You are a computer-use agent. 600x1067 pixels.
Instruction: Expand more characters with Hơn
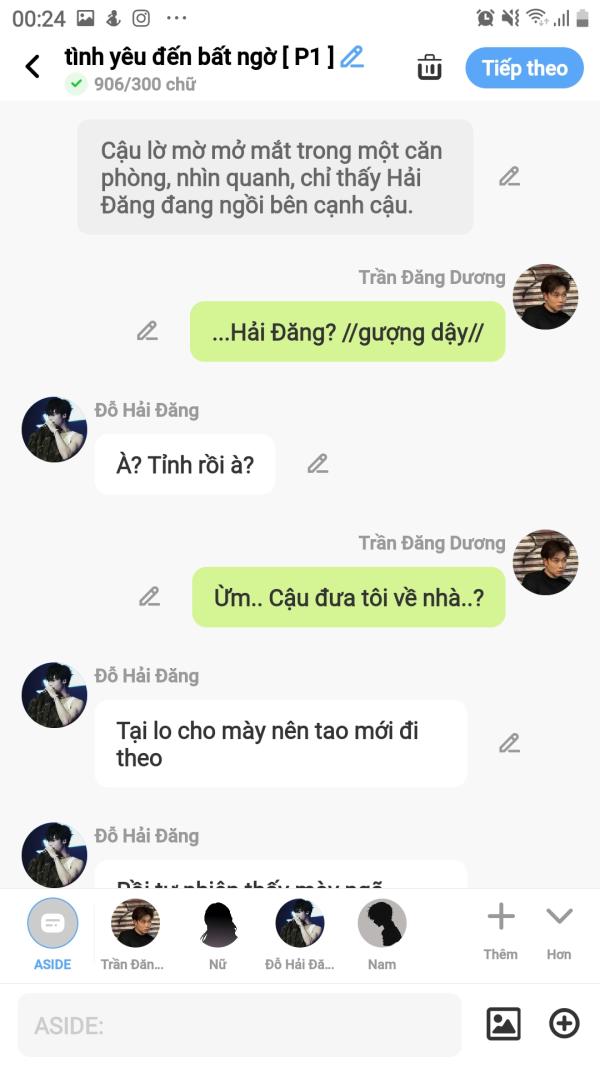559,931
